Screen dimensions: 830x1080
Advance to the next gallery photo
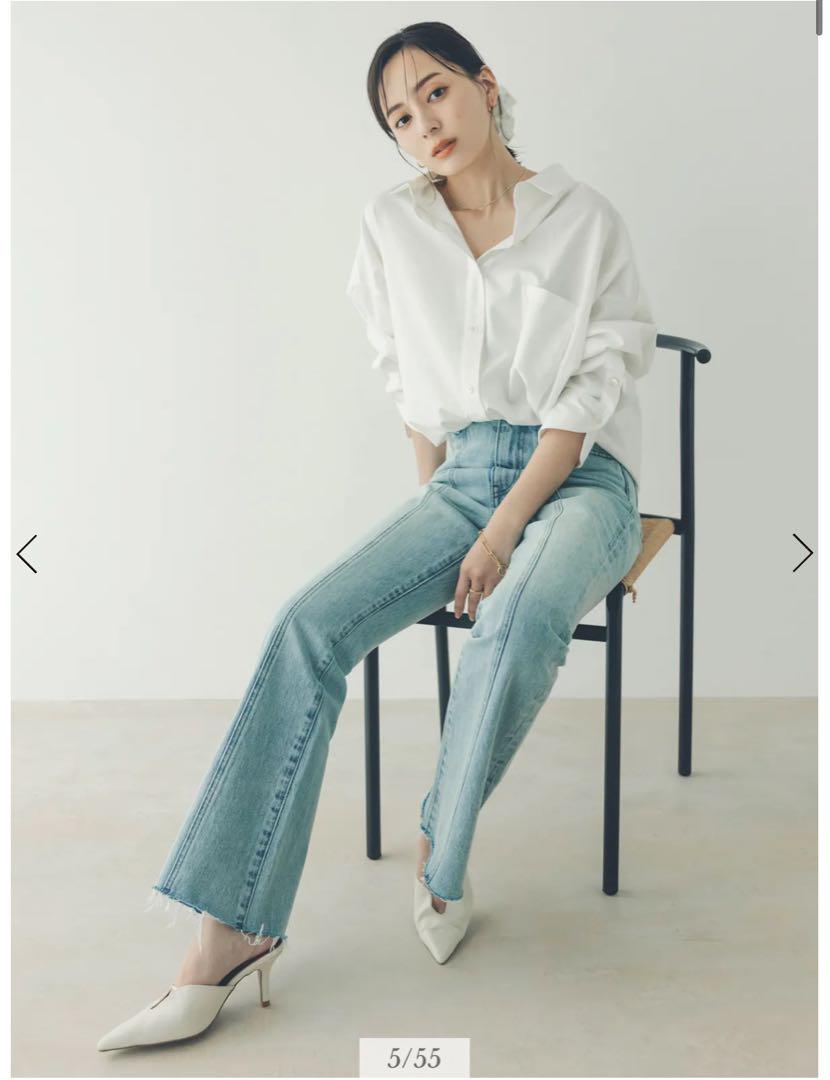click(x=802, y=552)
